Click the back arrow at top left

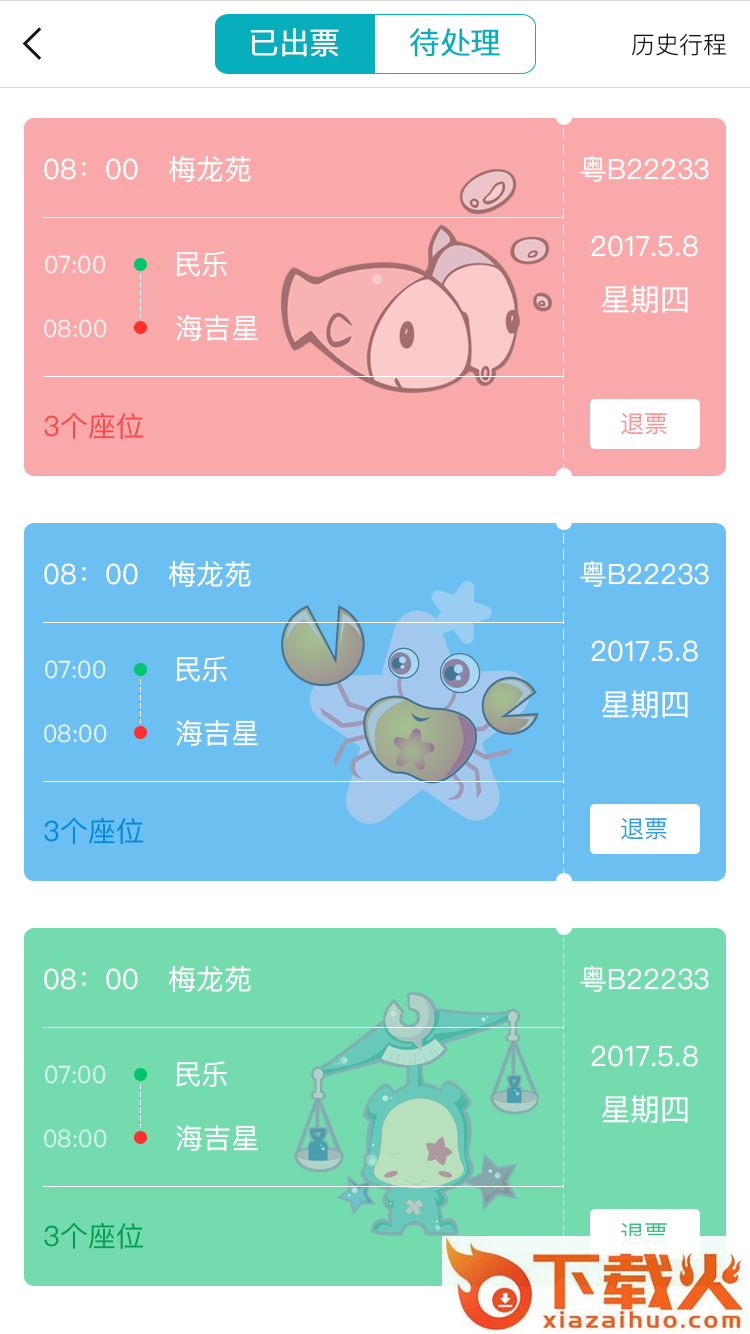[31, 44]
